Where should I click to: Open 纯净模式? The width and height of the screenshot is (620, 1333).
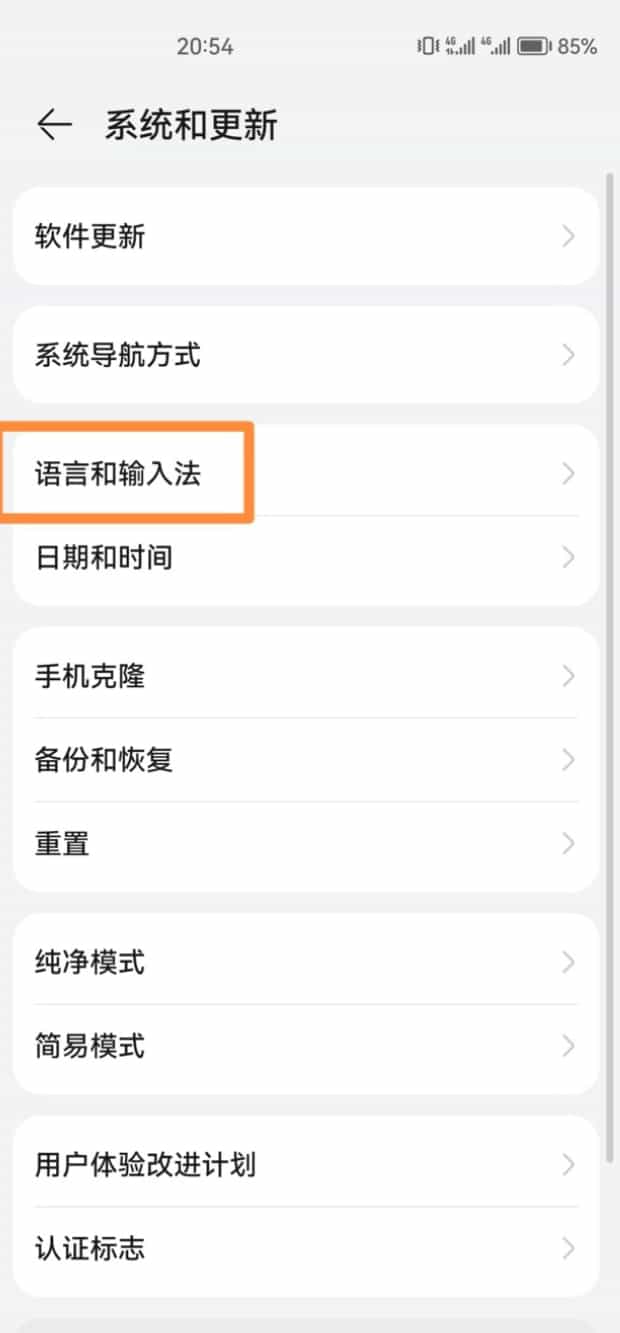[x=306, y=963]
